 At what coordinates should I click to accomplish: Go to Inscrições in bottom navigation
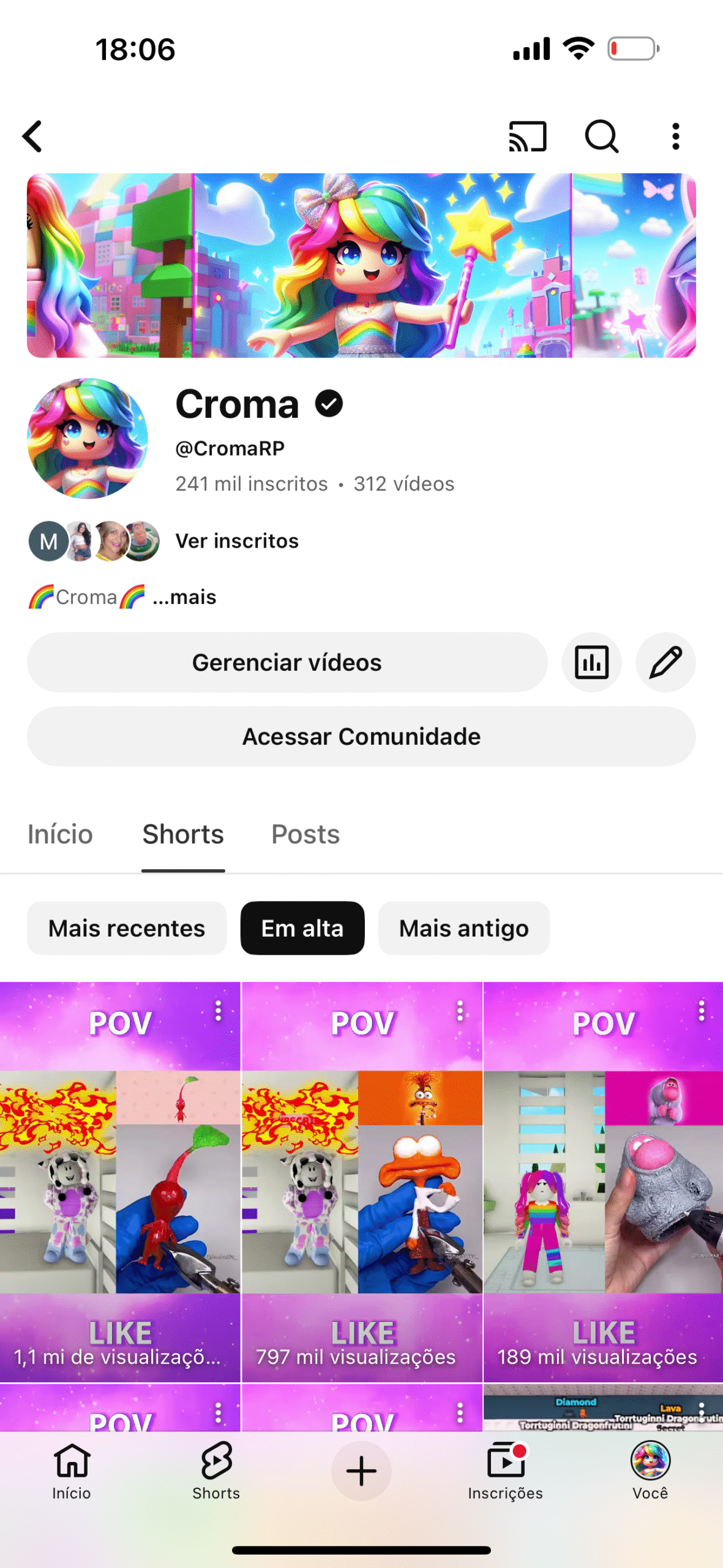tap(505, 1471)
